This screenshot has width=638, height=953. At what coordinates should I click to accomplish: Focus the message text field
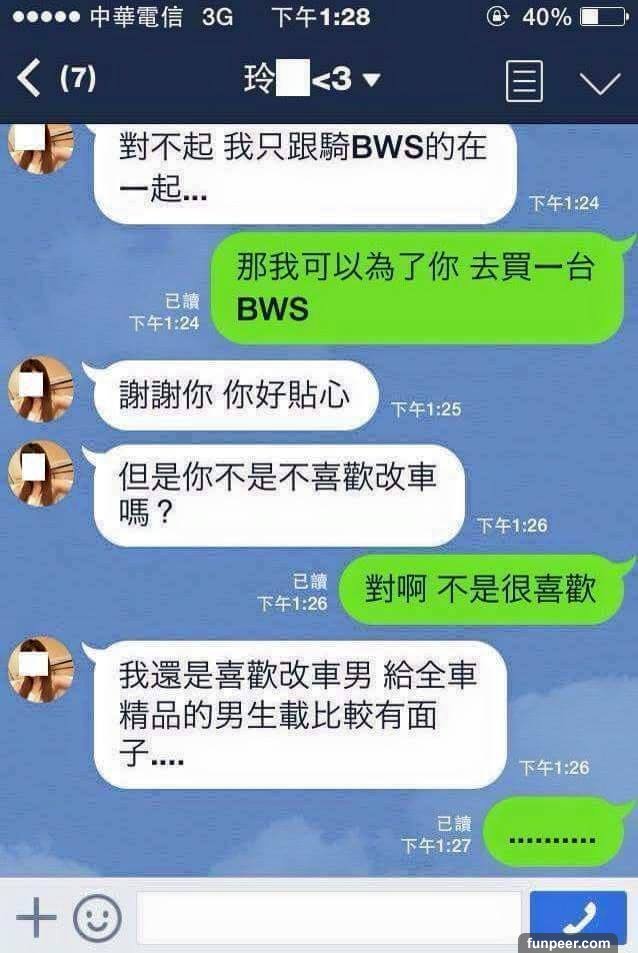[328, 917]
